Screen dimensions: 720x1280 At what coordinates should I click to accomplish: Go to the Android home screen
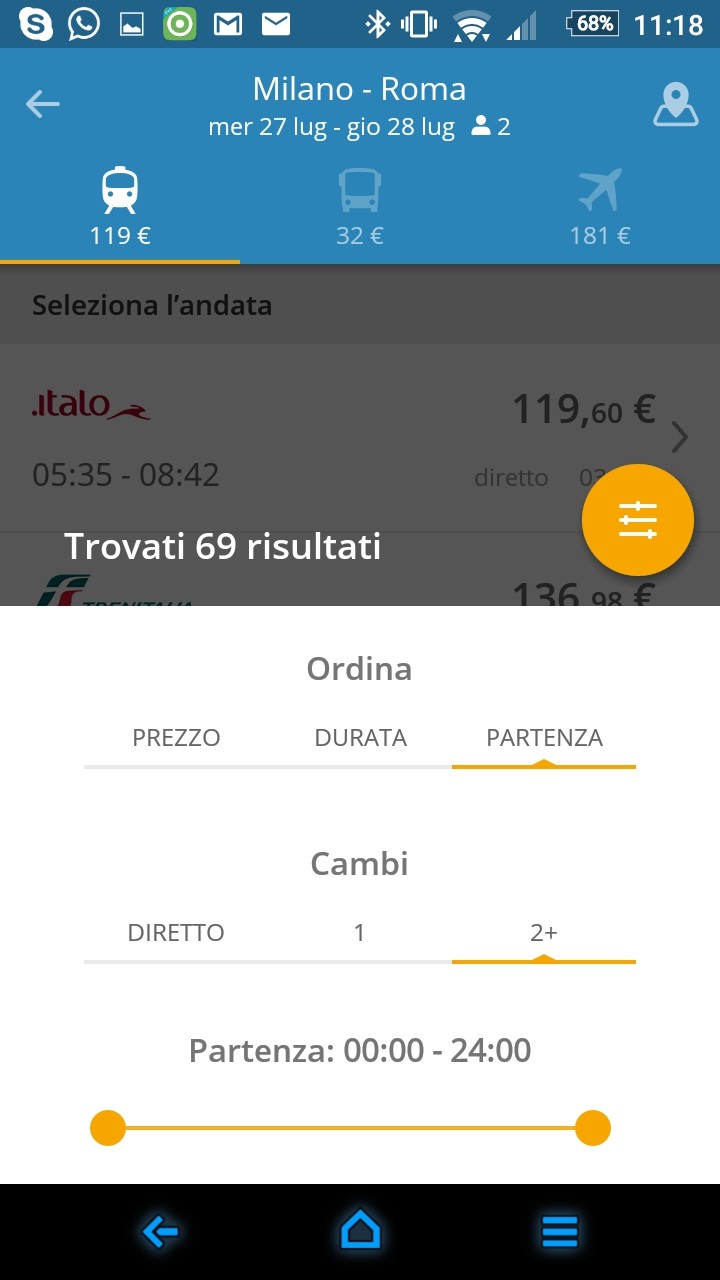(x=360, y=1231)
